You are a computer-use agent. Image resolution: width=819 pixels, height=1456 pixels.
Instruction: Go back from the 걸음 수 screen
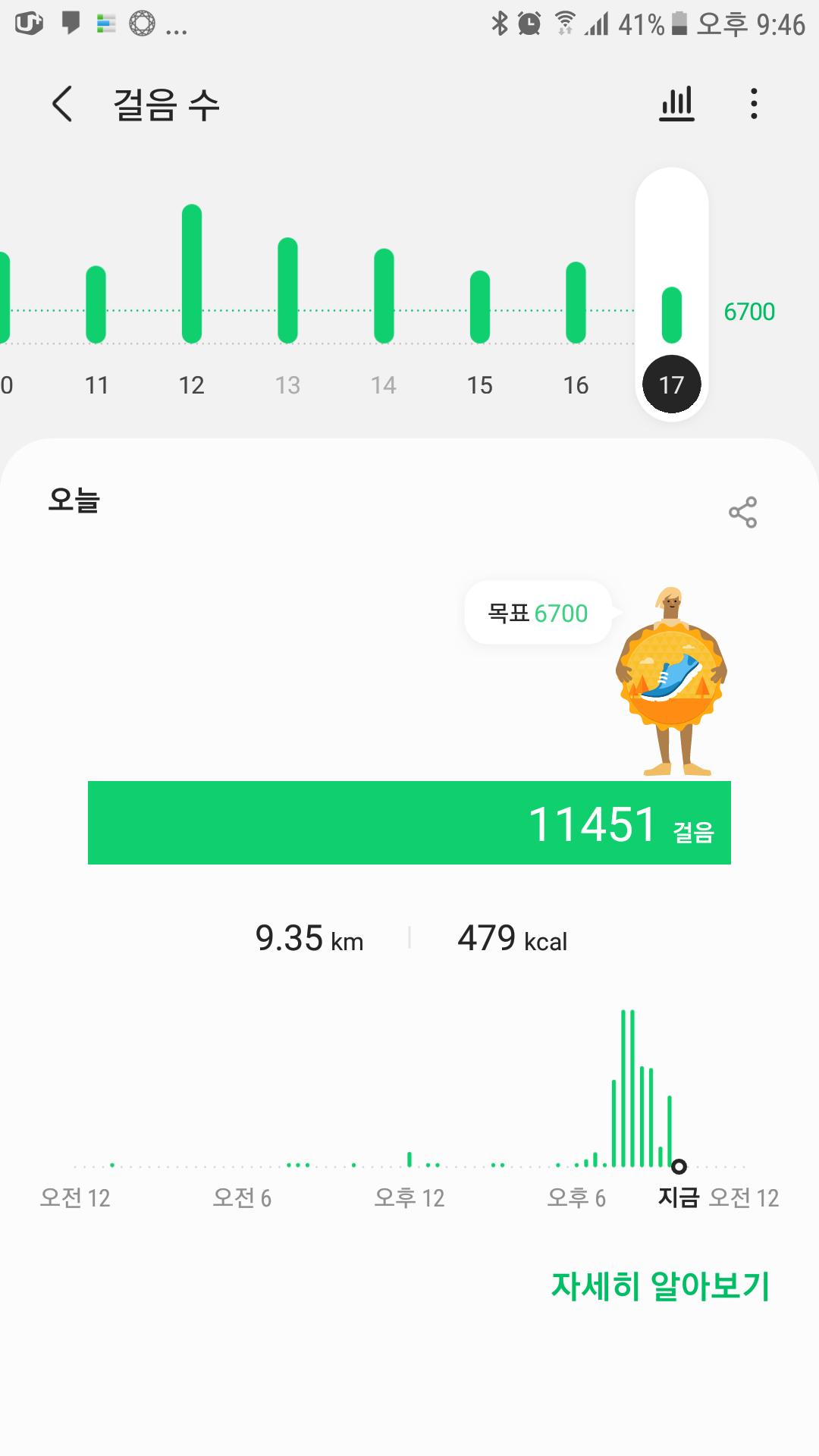pos(62,104)
